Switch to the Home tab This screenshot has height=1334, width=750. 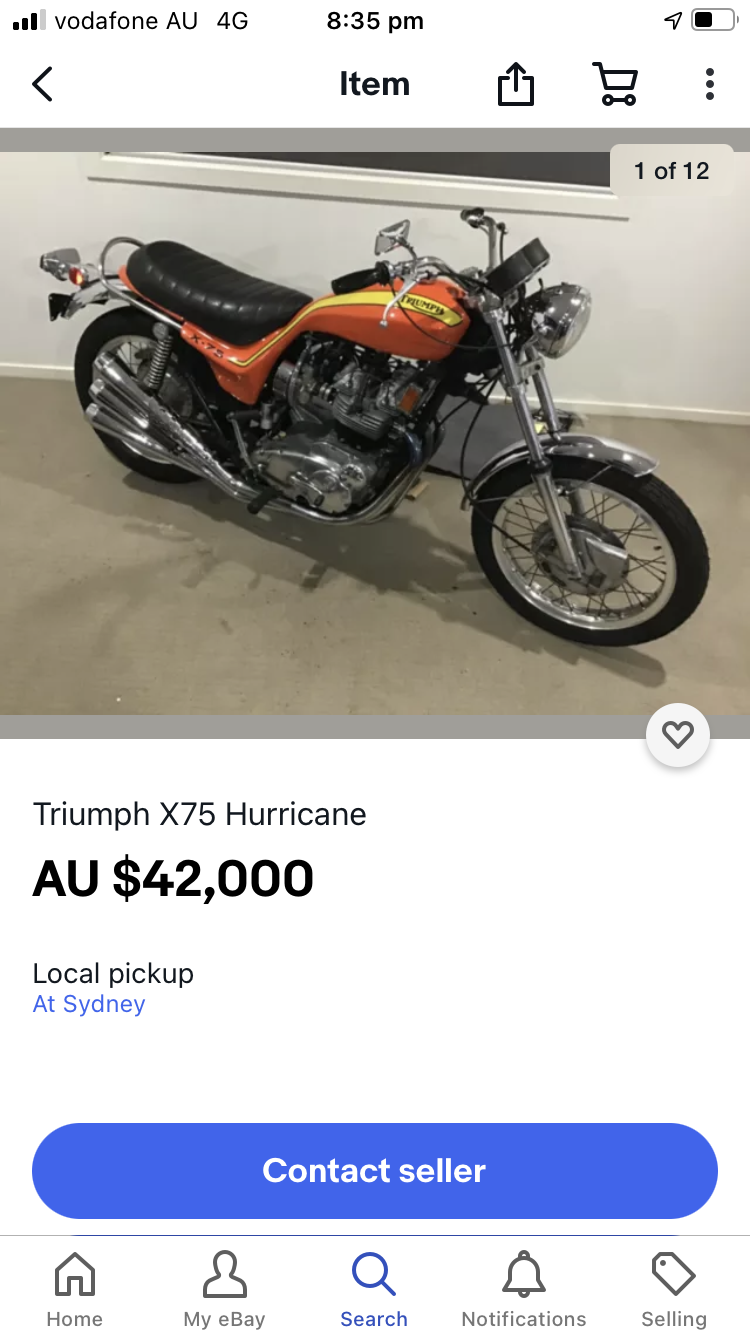74,1290
